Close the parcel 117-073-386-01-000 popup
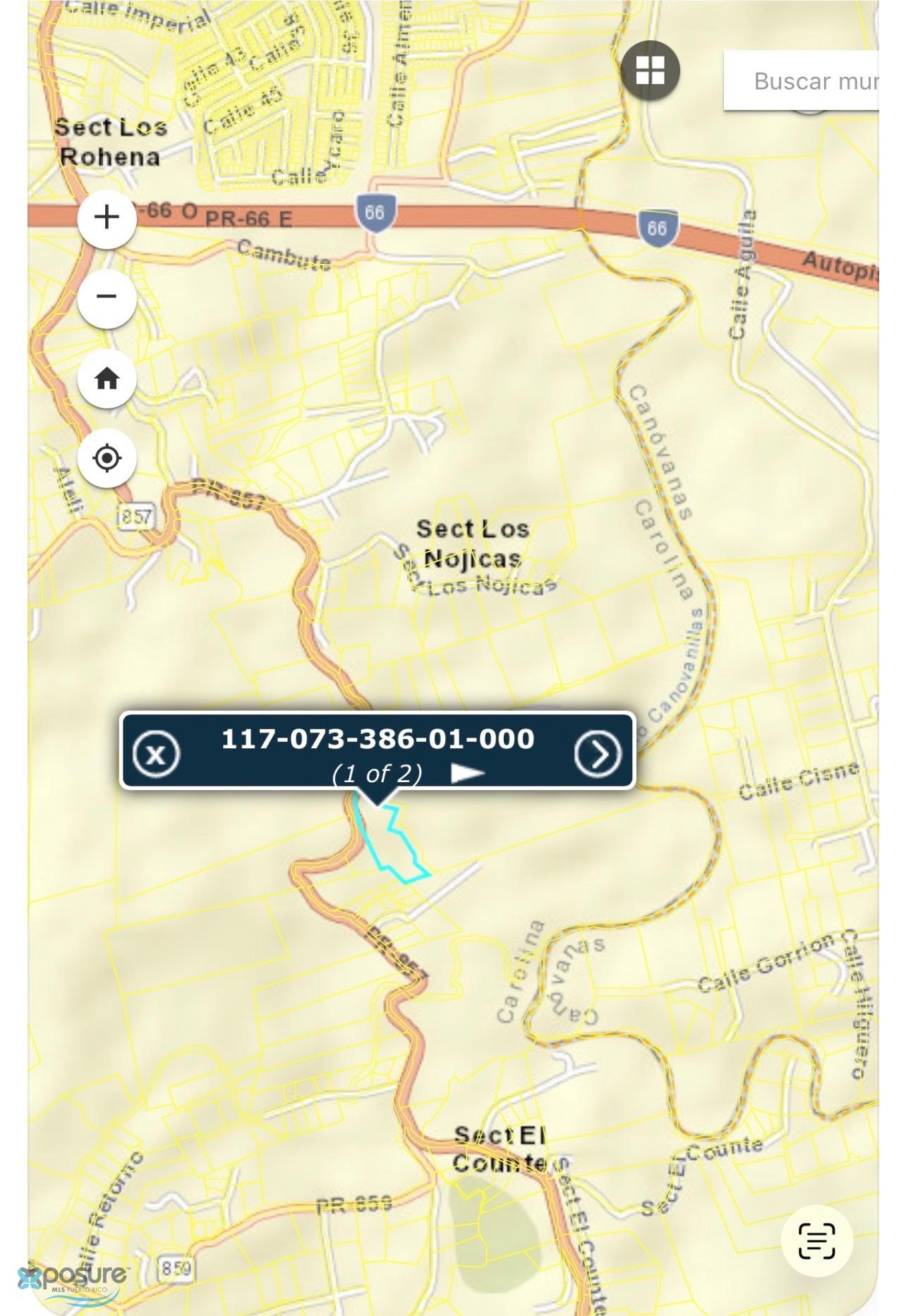Image resolution: width=906 pixels, height=1316 pixels. 156,754
